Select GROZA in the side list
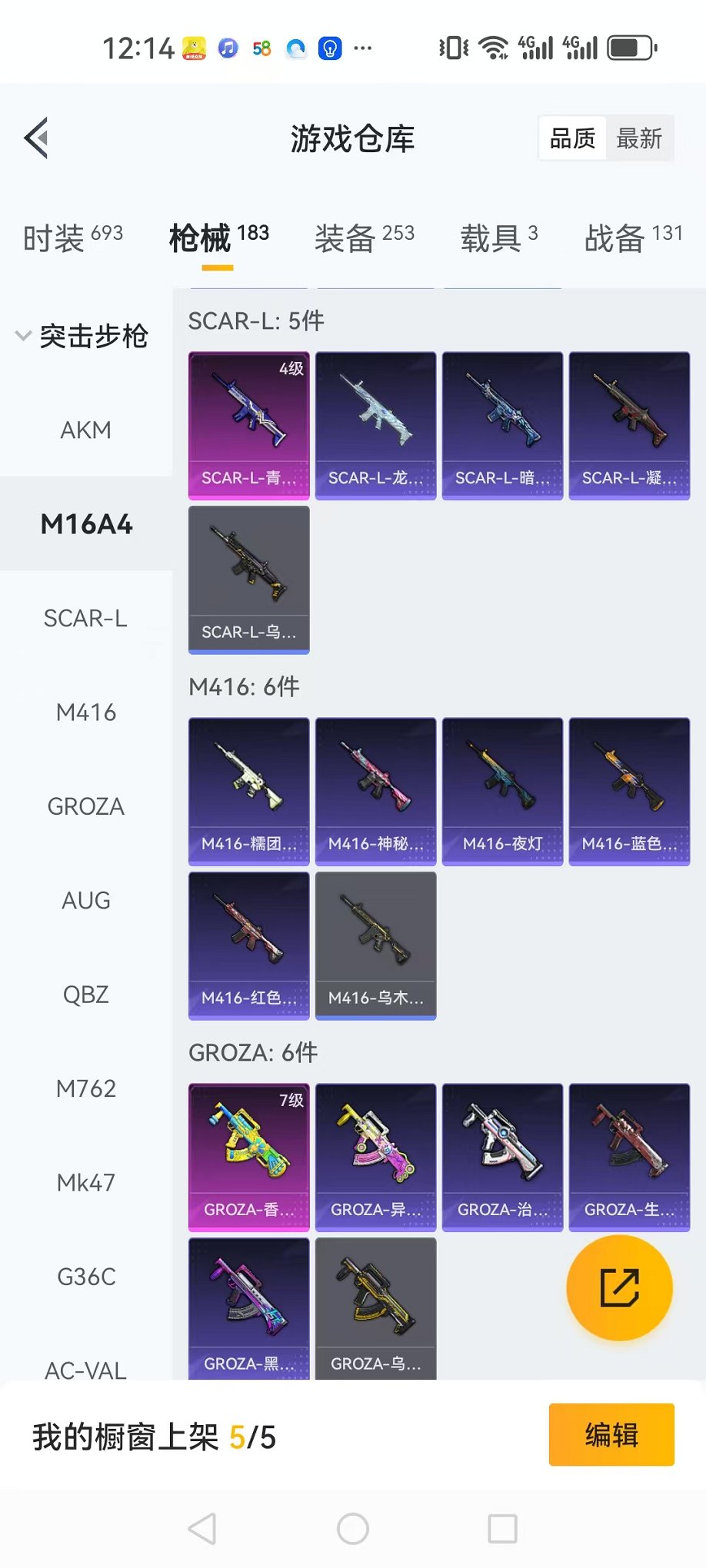Viewport: 706px width, 1568px height. click(x=86, y=806)
